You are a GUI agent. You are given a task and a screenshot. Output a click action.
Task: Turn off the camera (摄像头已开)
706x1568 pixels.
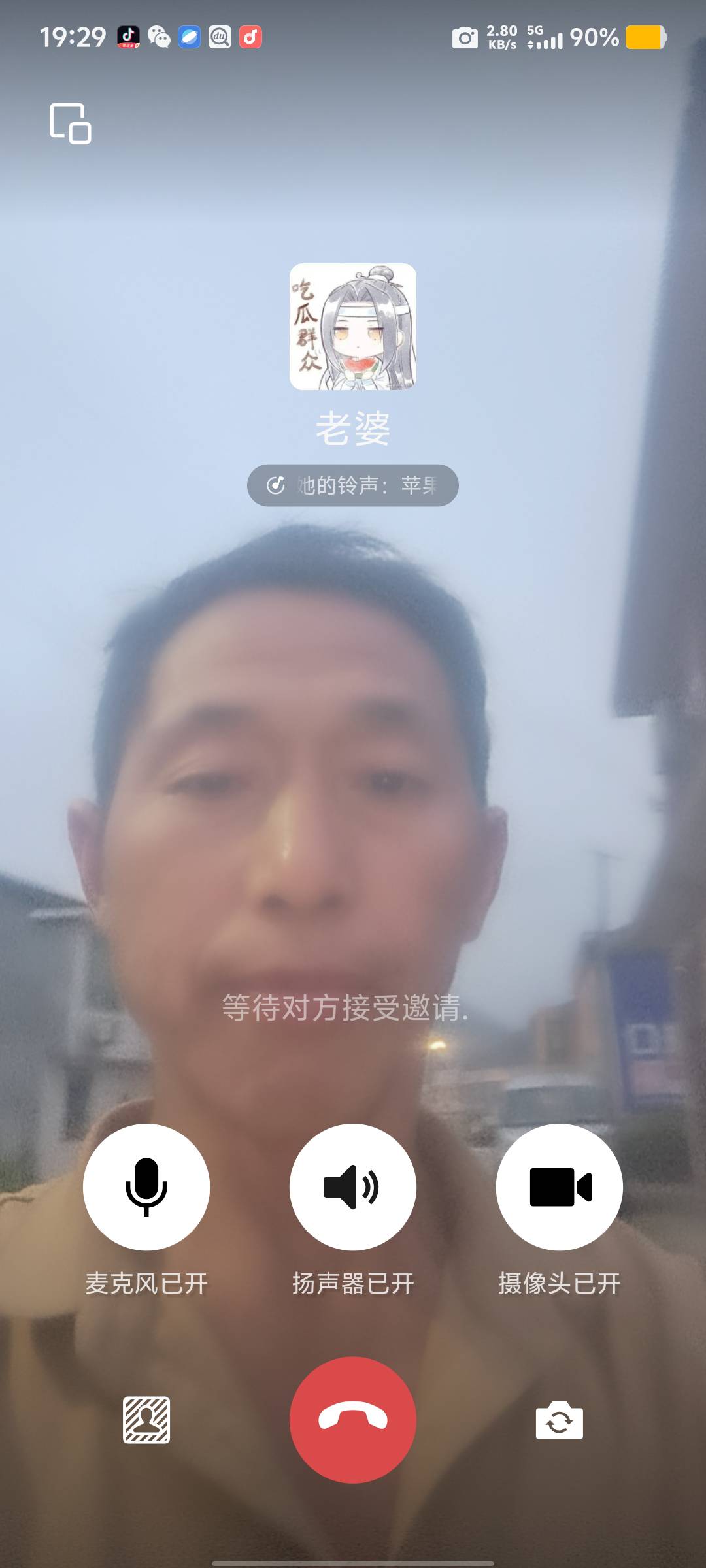tap(560, 1187)
